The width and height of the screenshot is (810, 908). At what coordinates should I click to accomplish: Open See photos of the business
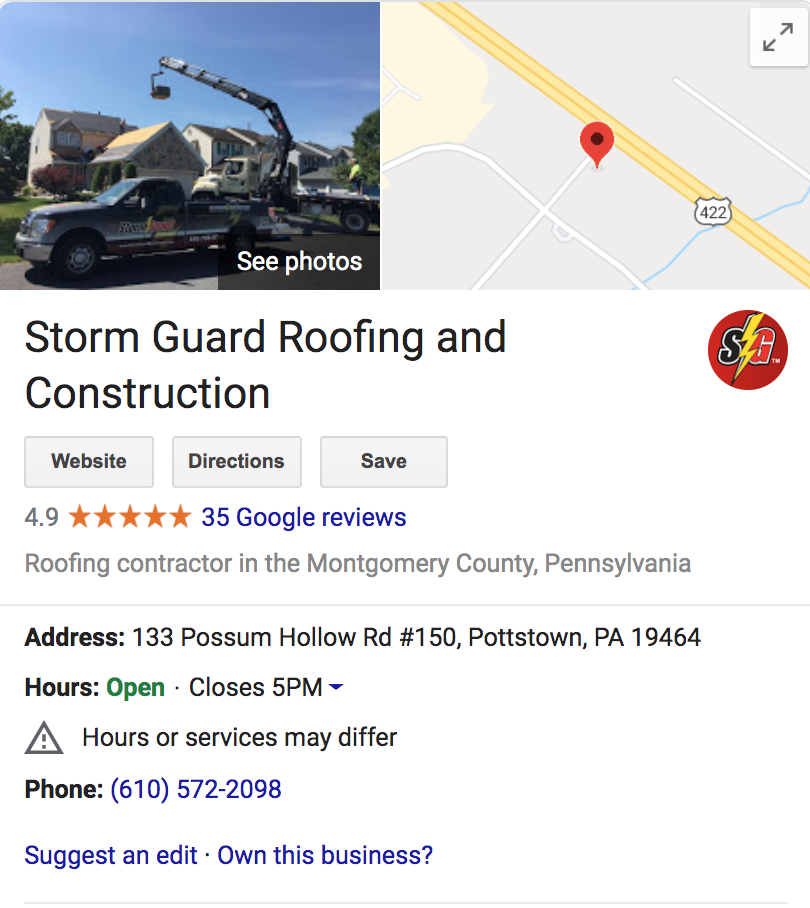(299, 262)
